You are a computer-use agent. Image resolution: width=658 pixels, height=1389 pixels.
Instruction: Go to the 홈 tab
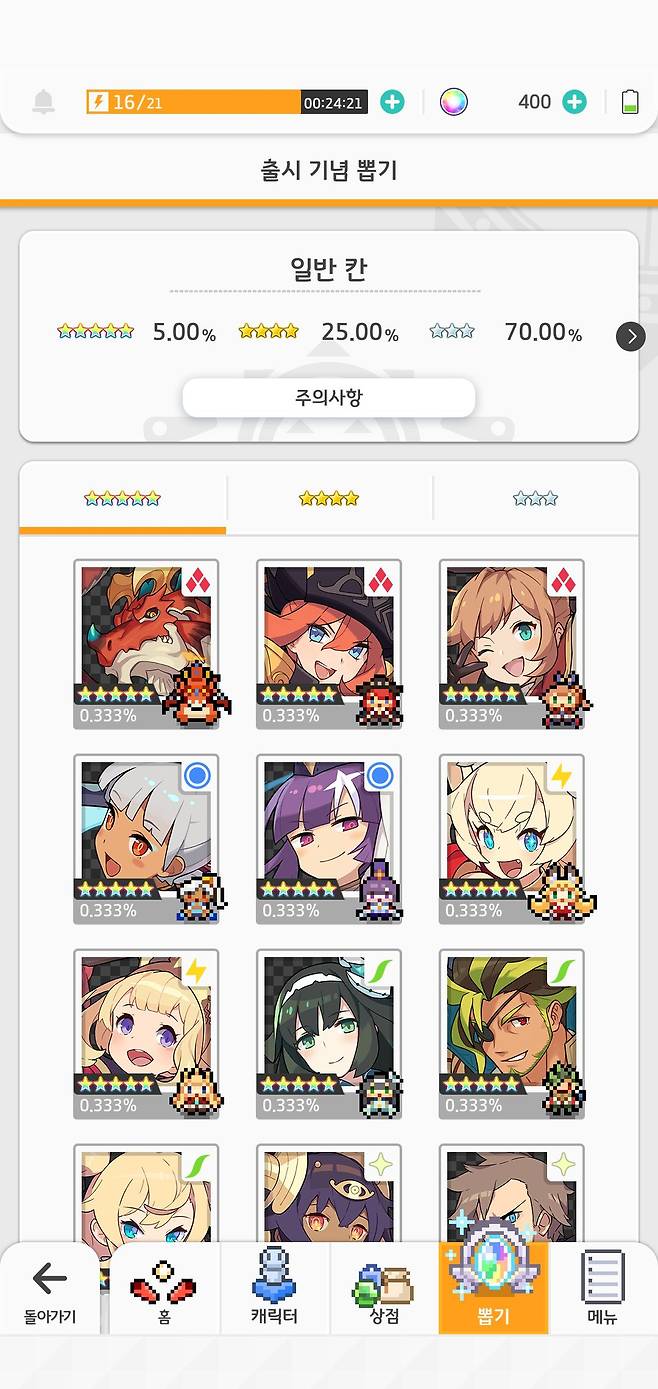[164, 1290]
